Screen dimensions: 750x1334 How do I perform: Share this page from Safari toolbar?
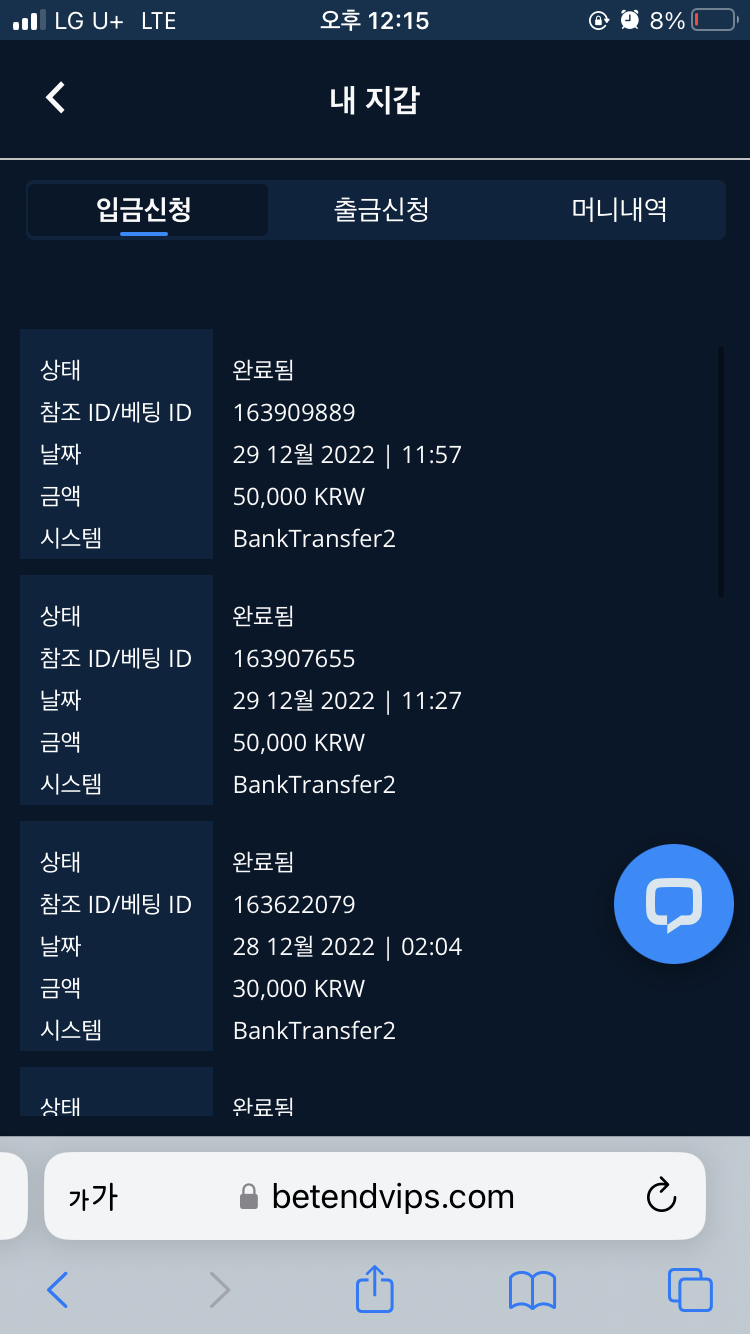pos(375,1290)
